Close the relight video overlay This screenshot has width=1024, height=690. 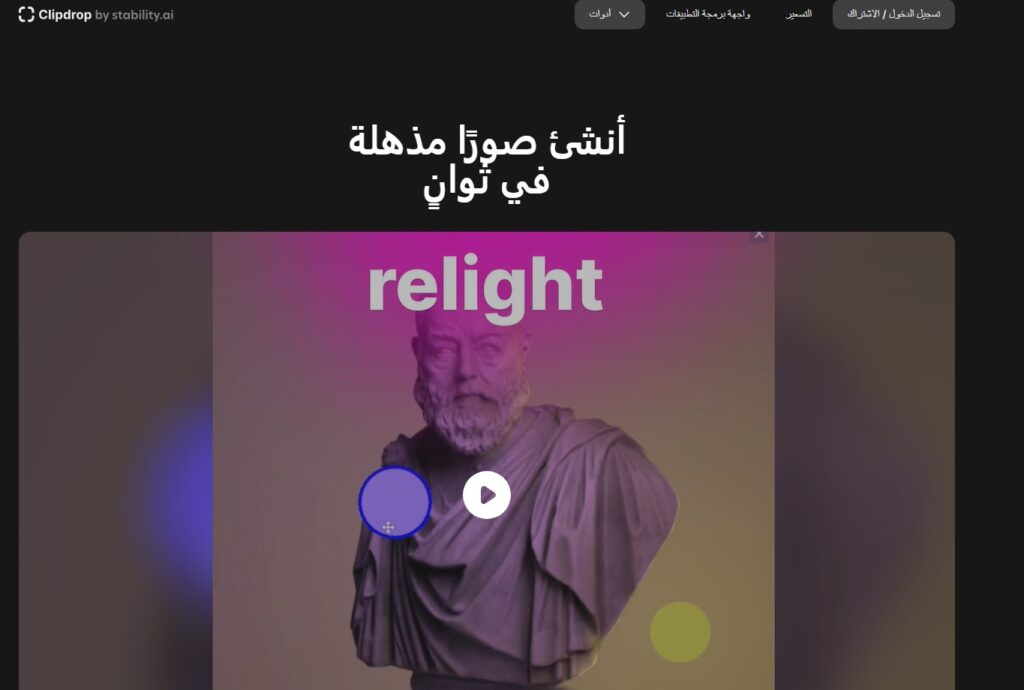point(759,235)
